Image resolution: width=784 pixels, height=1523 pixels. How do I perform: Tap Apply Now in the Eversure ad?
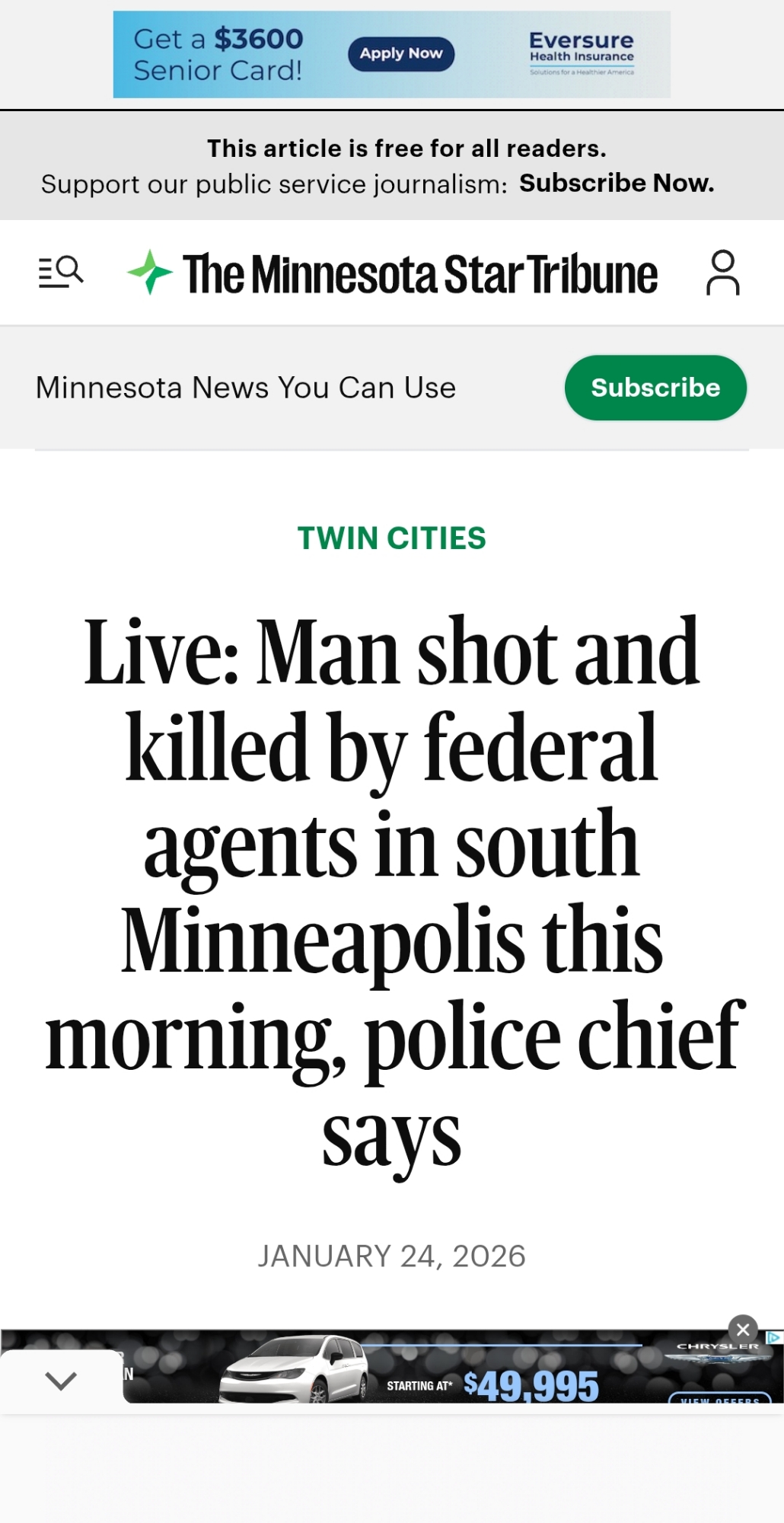coord(401,54)
